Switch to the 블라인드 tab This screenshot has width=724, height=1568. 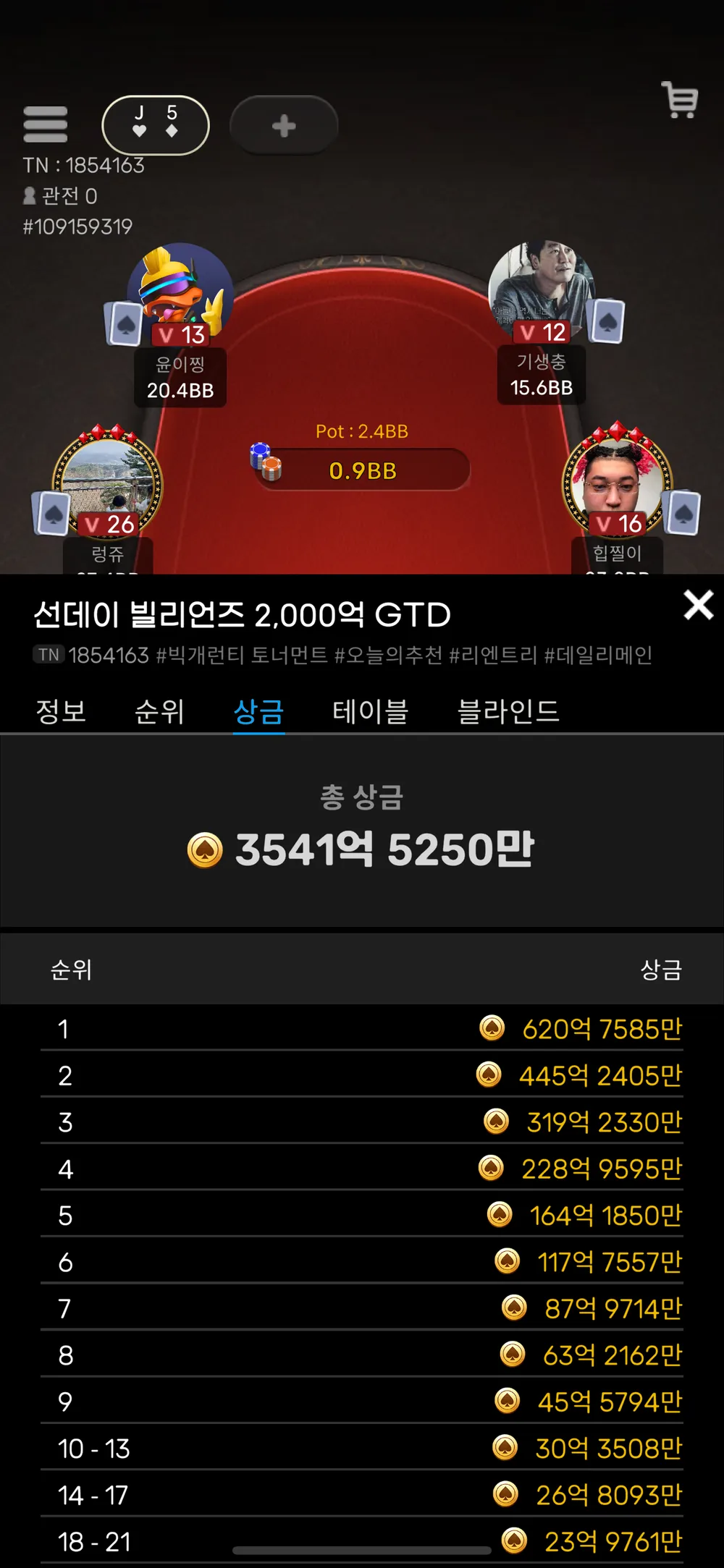tap(508, 711)
